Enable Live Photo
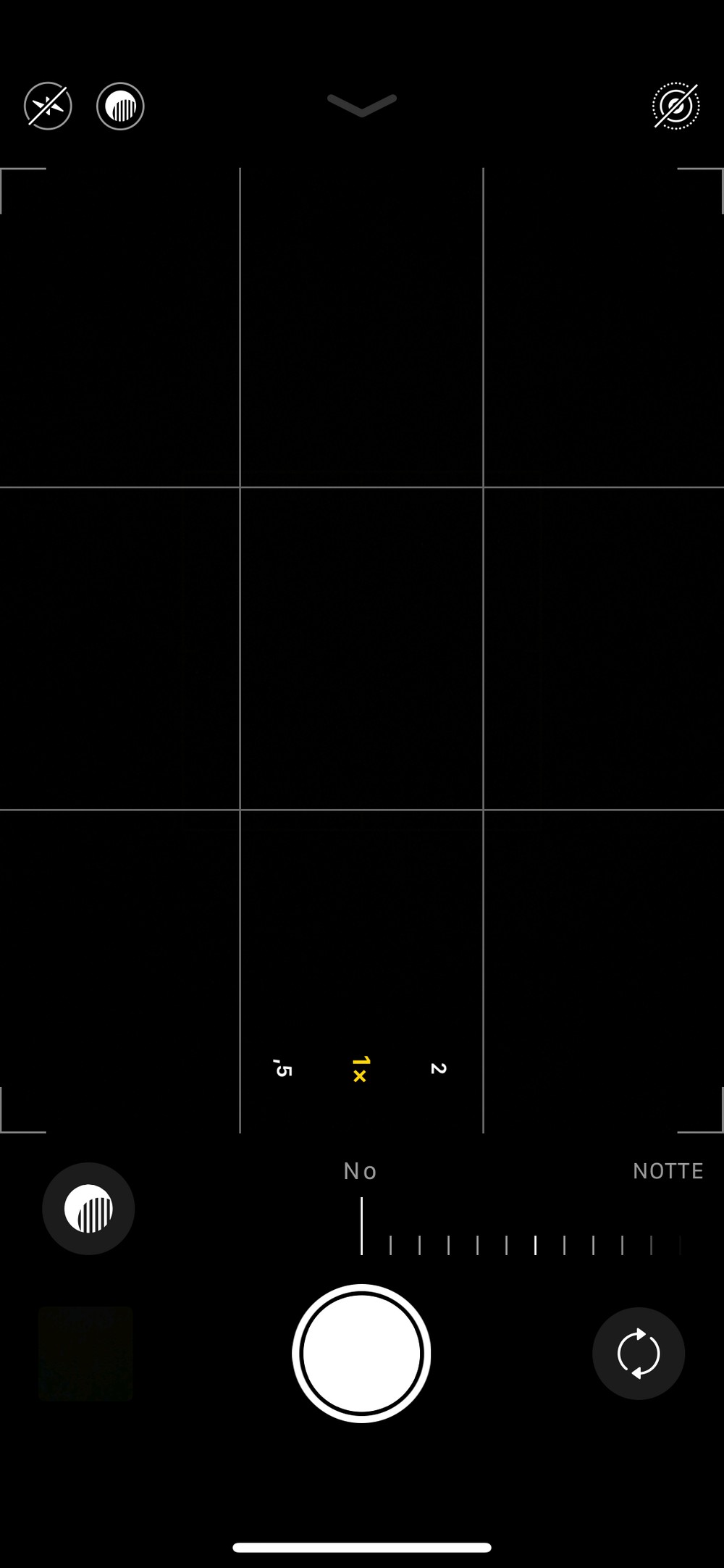This screenshot has height=1568, width=724. [x=675, y=107]
